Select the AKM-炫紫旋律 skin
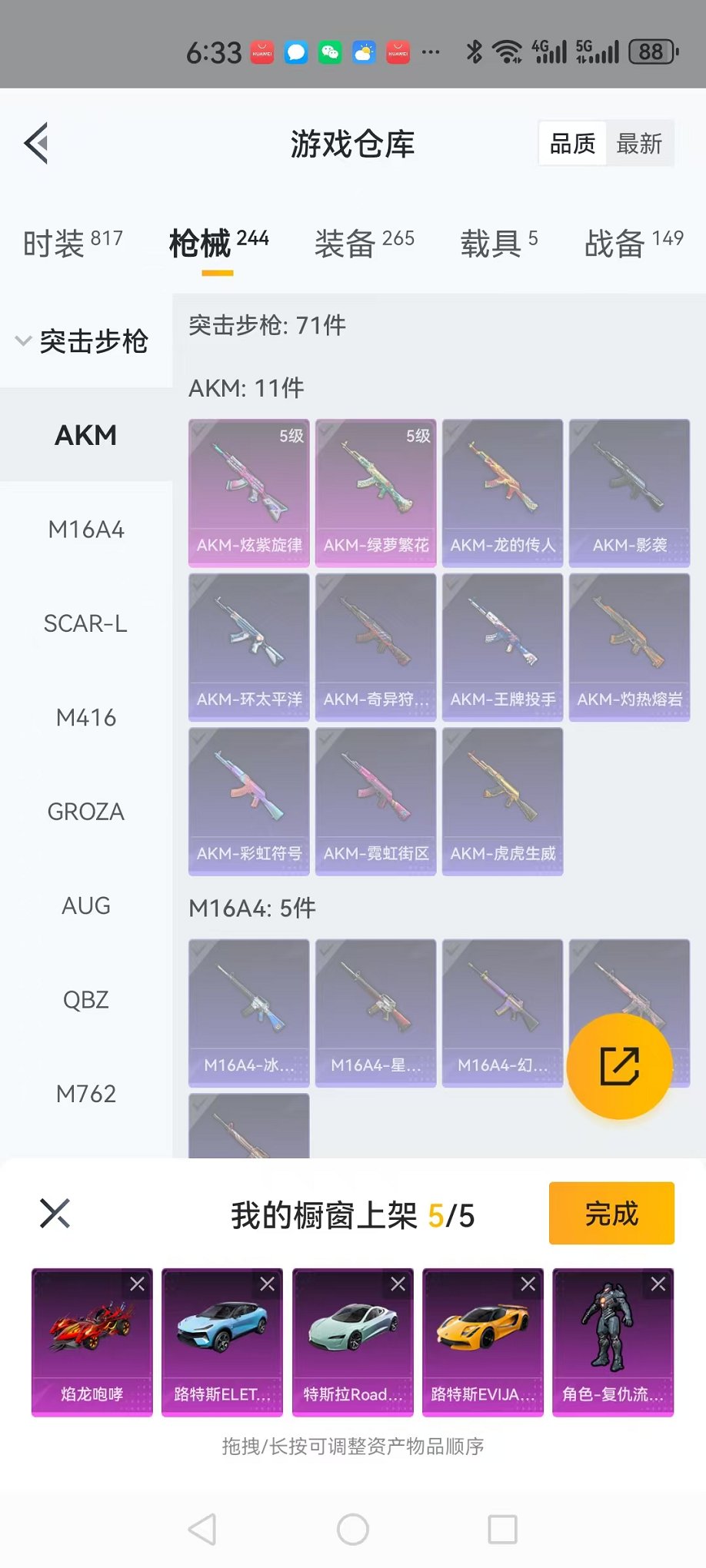This screenshot has height=1568, width=706. [249, 492]
